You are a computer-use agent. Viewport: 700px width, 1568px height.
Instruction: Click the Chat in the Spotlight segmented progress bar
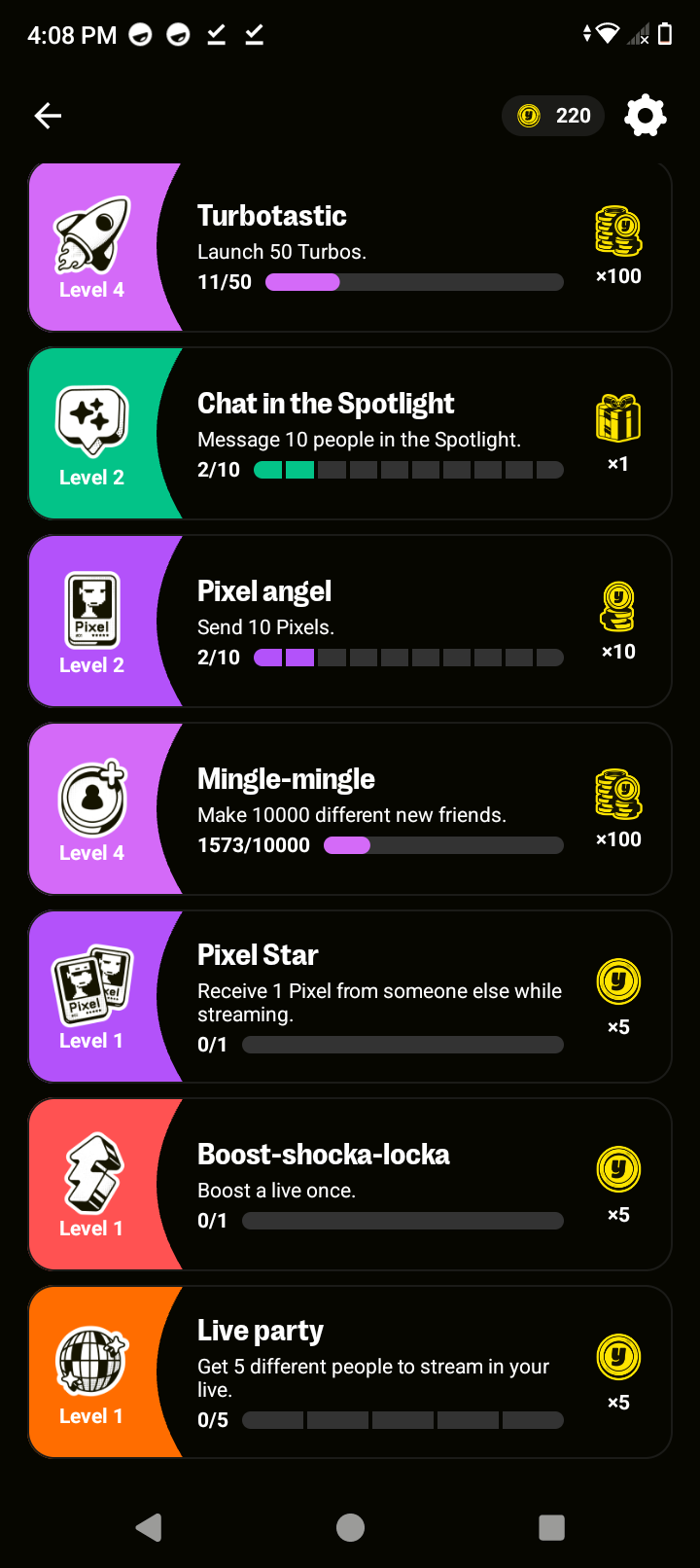coord(408,470)
